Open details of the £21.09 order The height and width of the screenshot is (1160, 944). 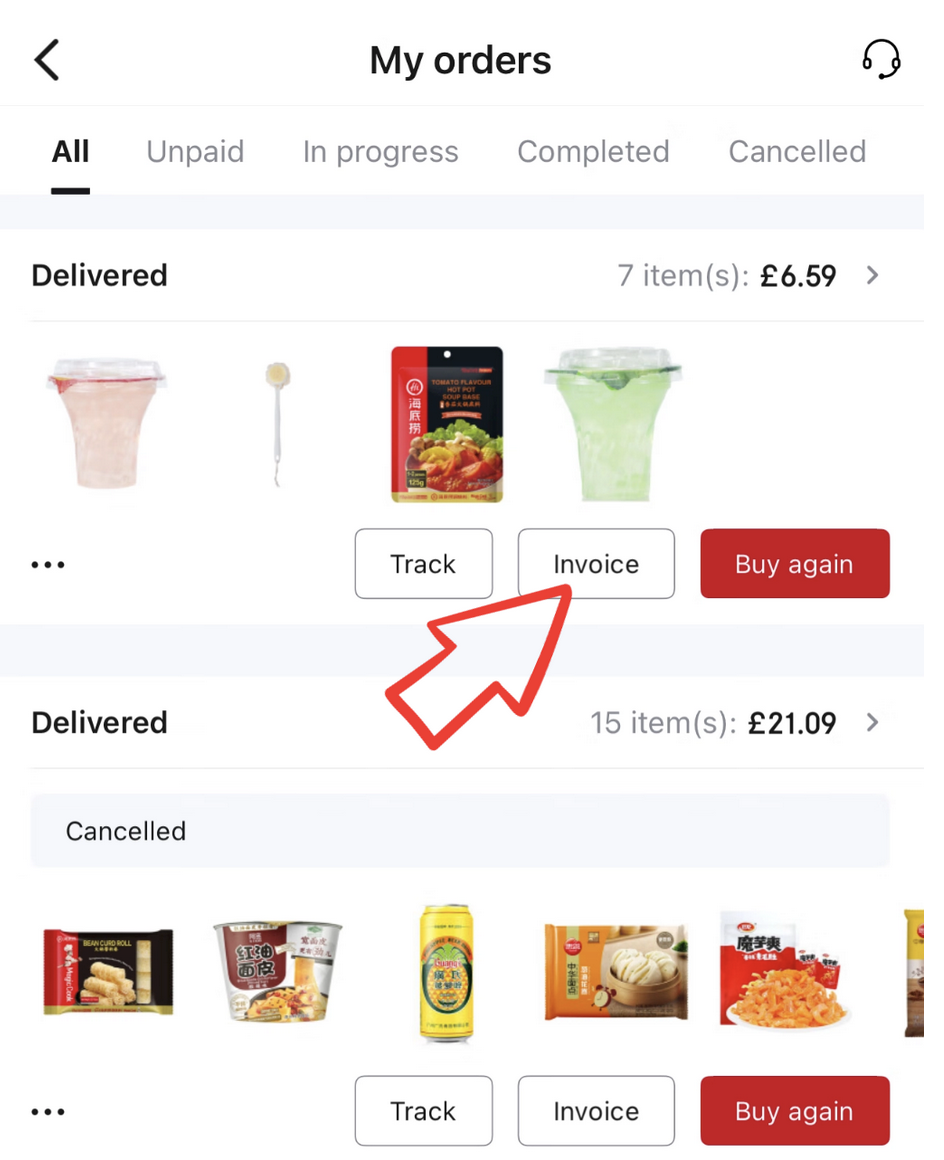[x=872, y=723]
